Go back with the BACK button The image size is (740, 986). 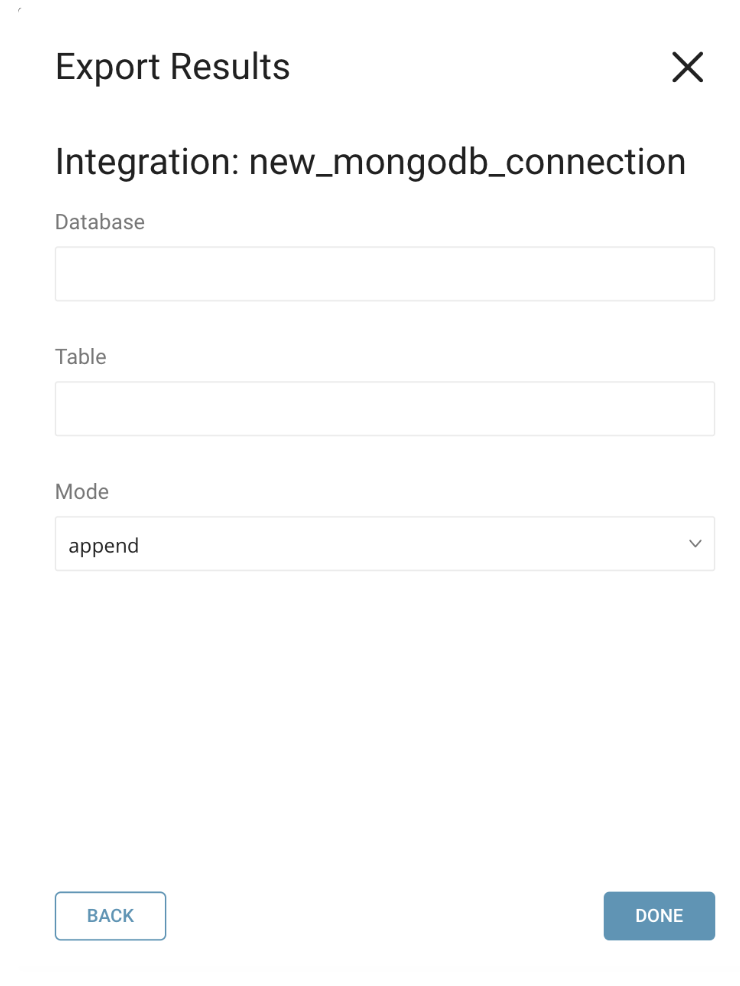click(x=110, y=916)
